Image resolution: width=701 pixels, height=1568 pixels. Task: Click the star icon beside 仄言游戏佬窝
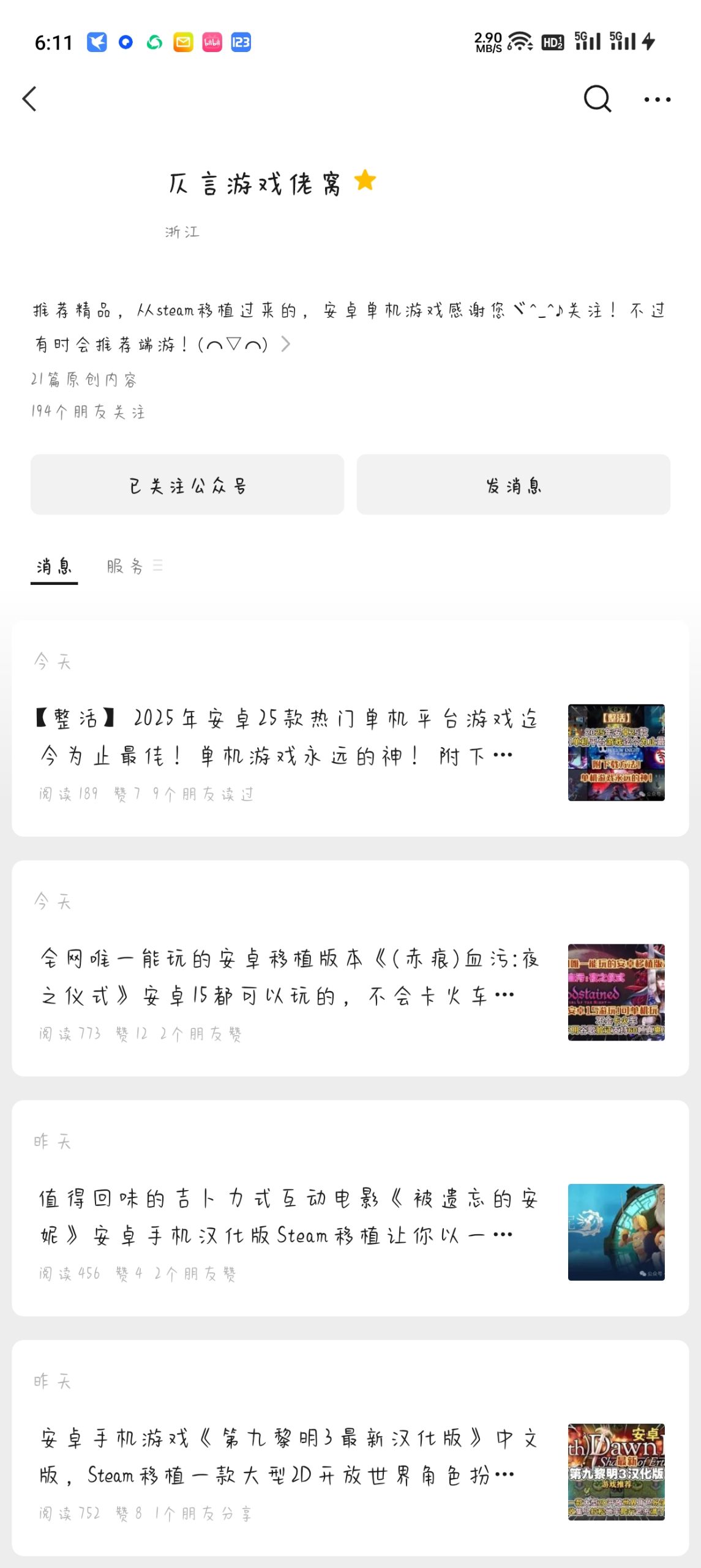click(x=366, y=181)
